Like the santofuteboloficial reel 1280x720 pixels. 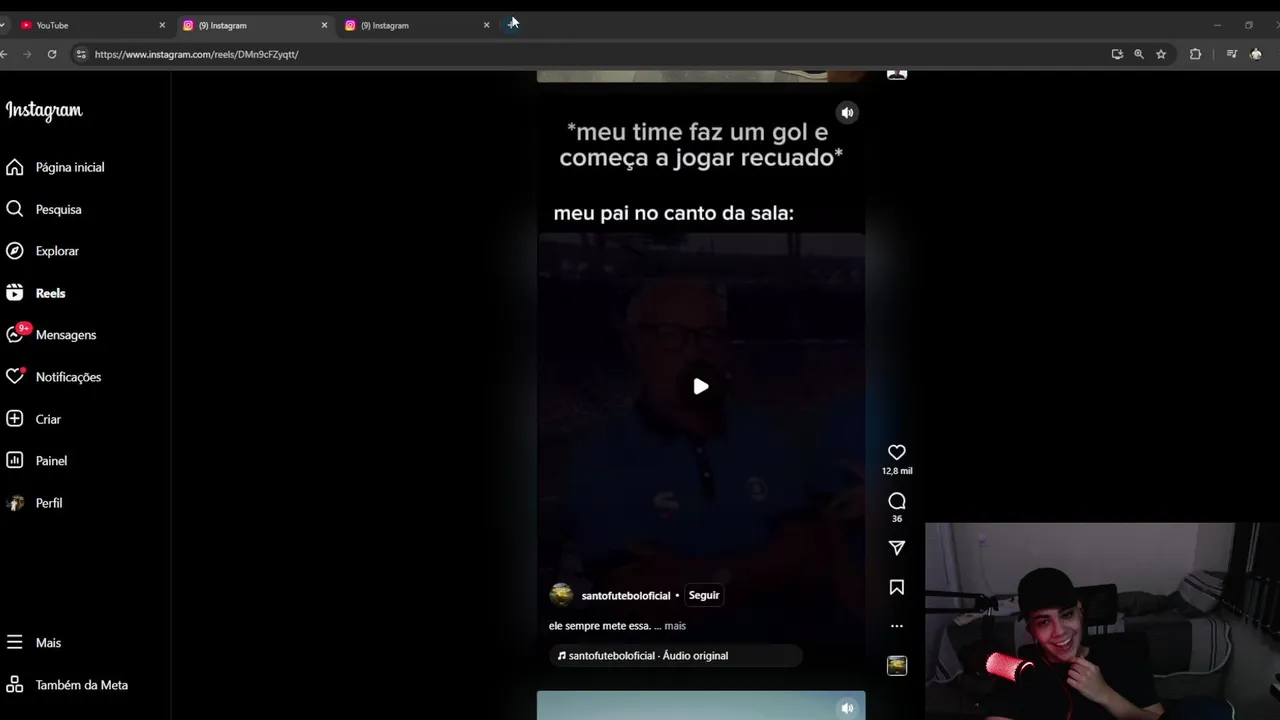[897, 453]
